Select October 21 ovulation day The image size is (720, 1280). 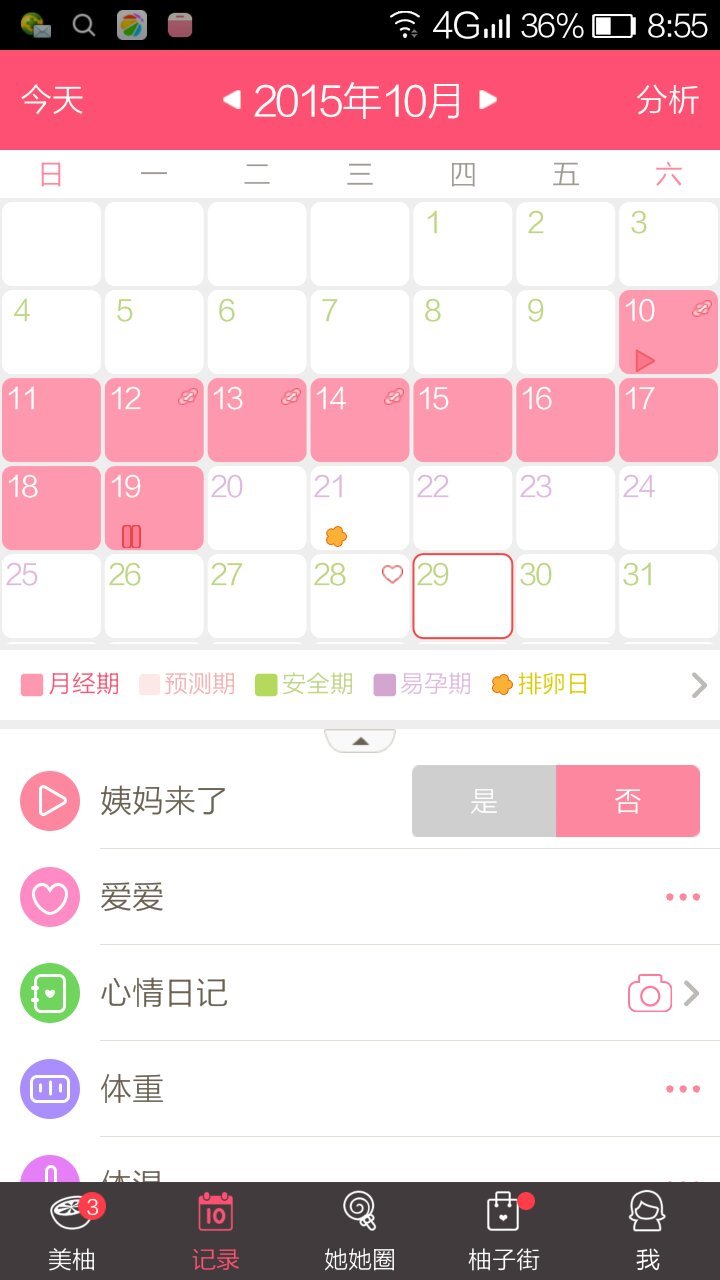coord(359,508)
